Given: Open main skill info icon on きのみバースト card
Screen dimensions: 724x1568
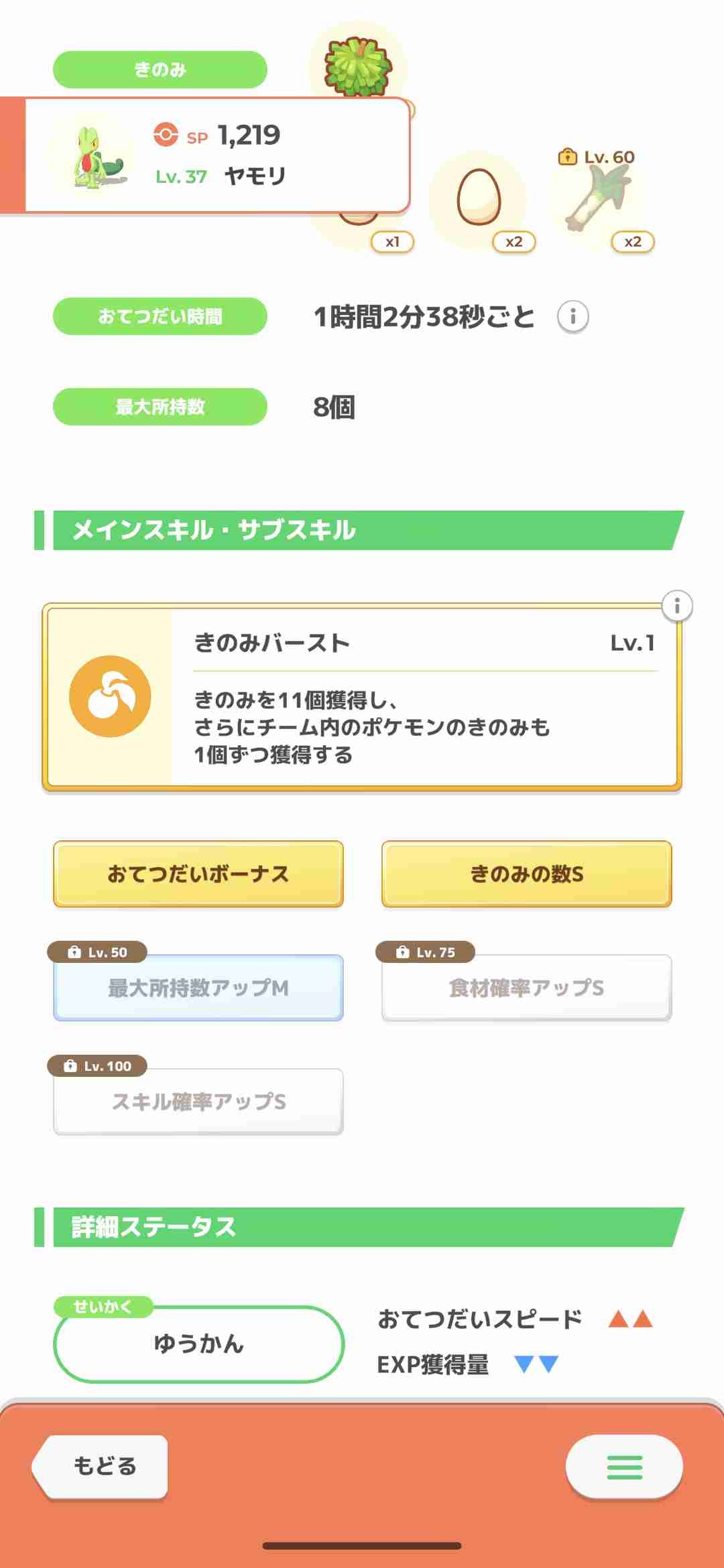Looking at the screenshot, I should coord(676,606).
